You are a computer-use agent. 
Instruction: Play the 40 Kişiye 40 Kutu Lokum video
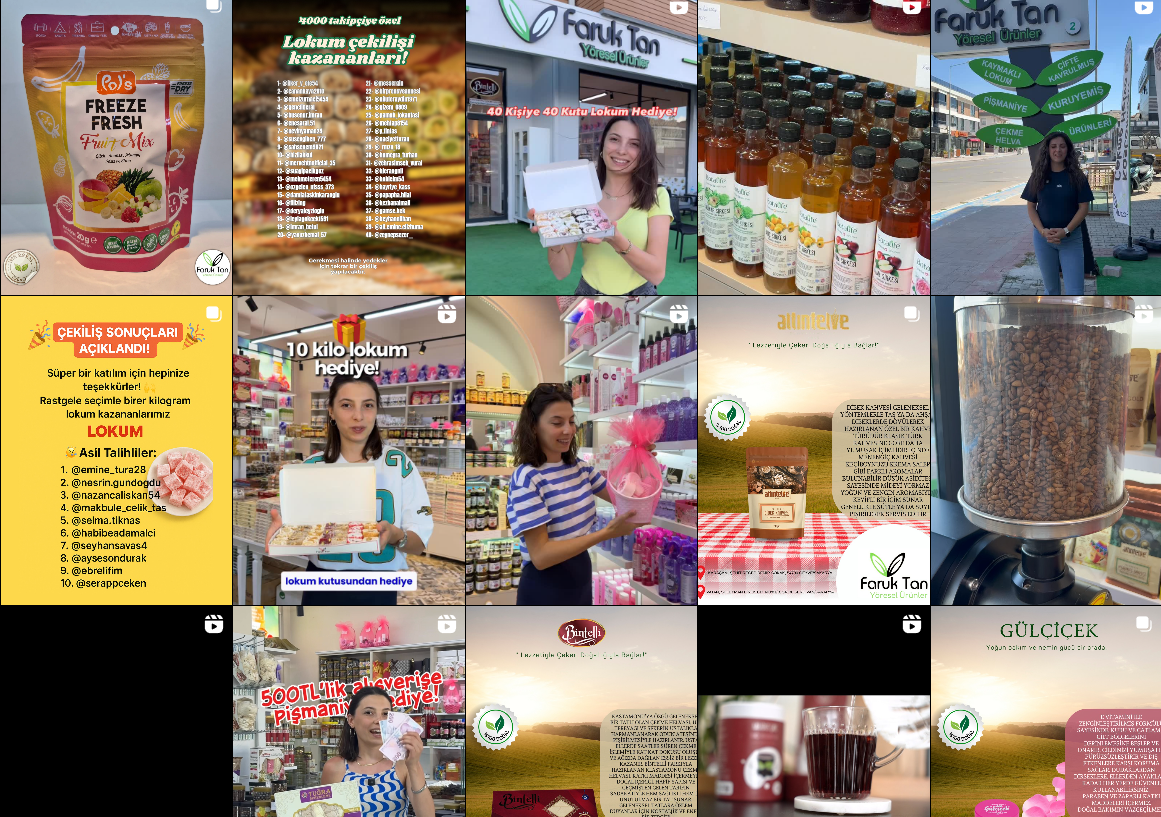tap(581, 148)
